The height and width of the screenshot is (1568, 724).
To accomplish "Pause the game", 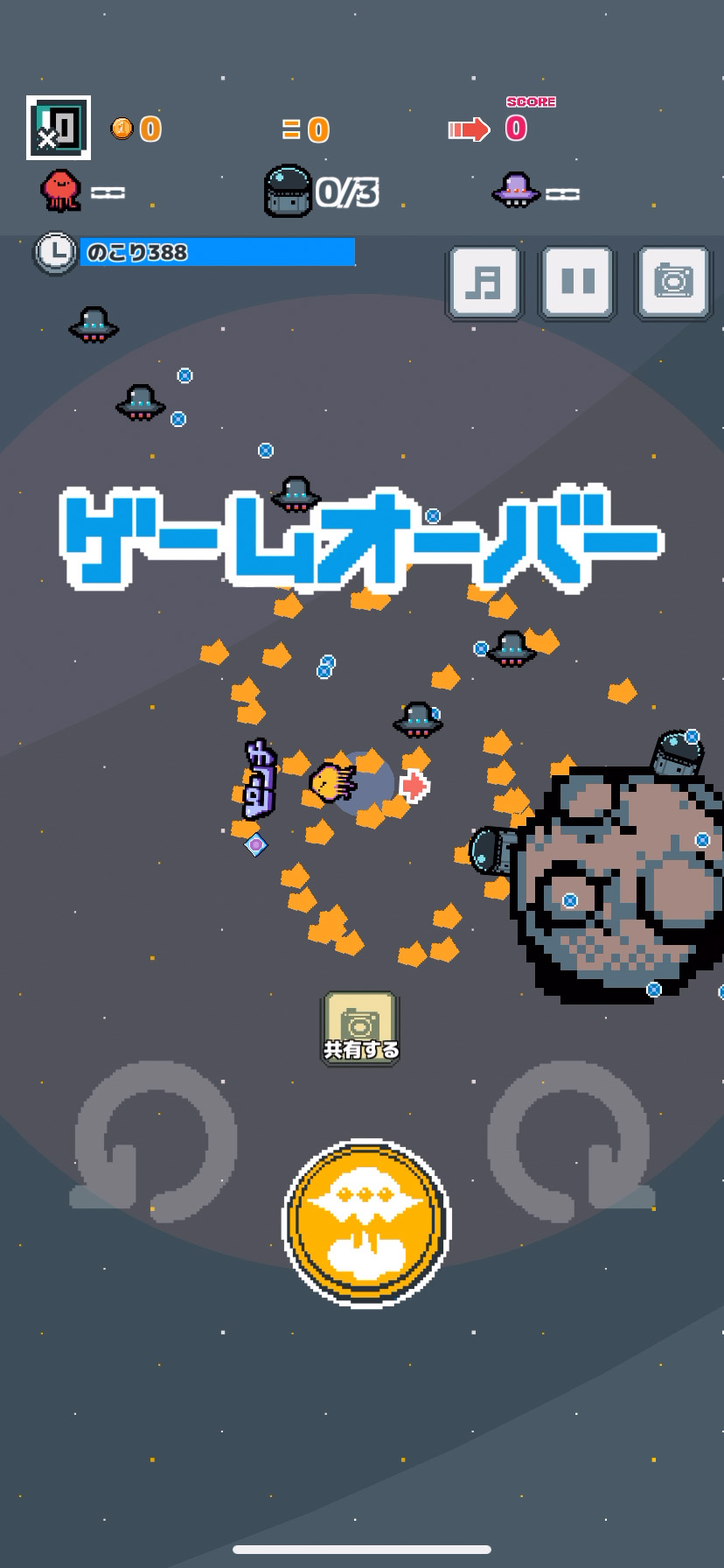I will click(578, 283).
